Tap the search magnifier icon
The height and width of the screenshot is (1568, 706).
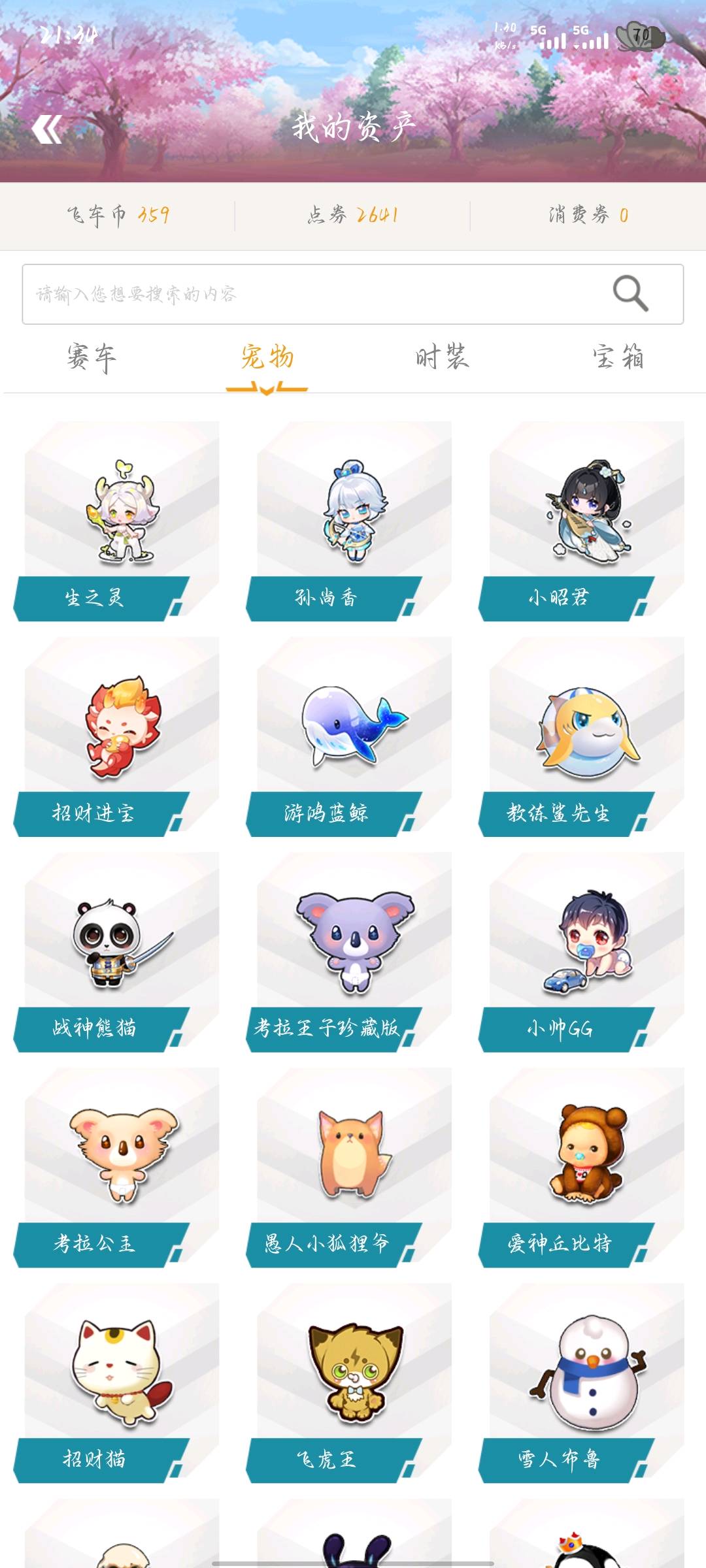click(x=630, y=293)
